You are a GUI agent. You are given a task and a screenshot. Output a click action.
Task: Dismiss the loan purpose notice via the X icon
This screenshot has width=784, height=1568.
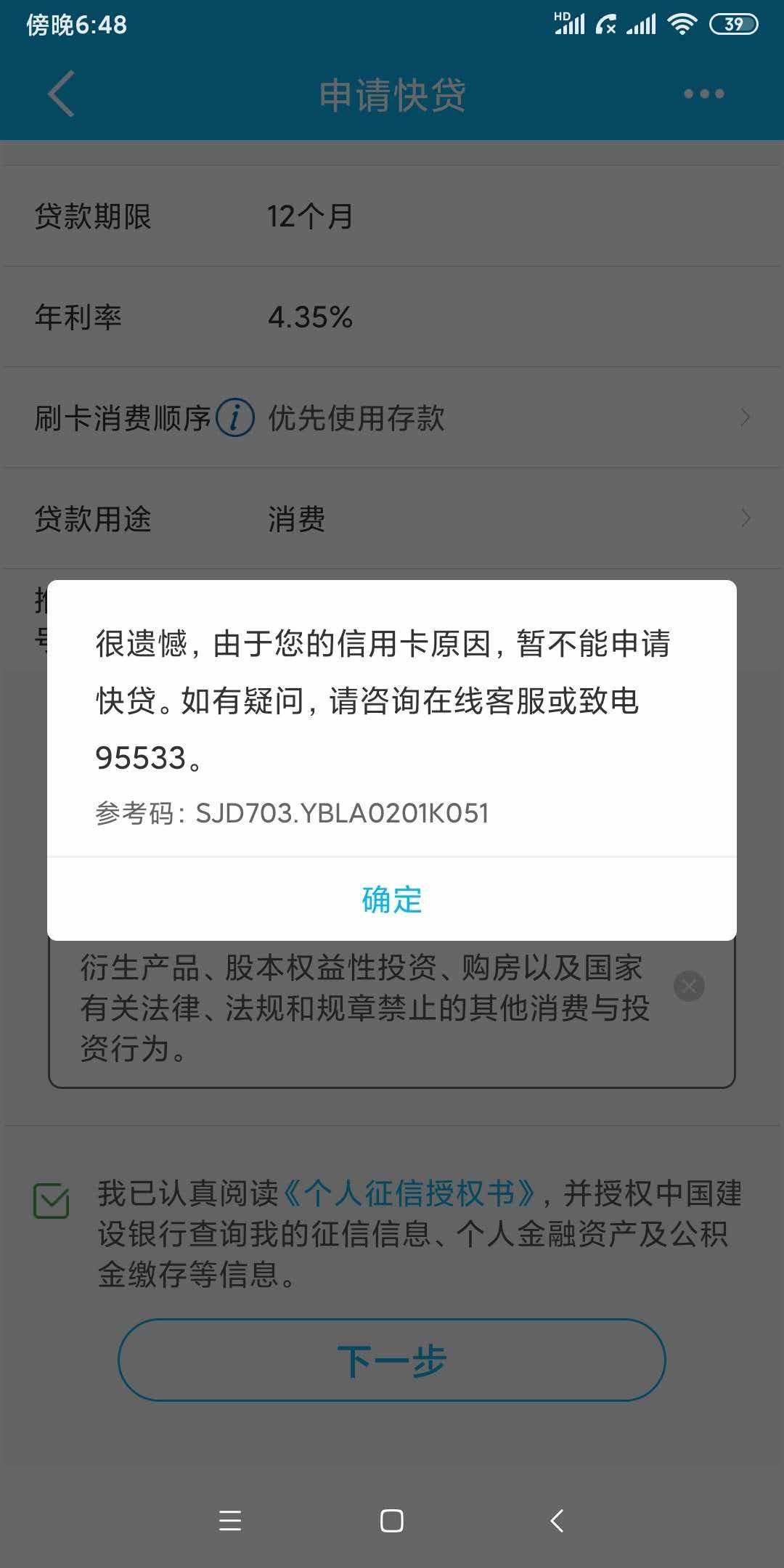[688, 985]
